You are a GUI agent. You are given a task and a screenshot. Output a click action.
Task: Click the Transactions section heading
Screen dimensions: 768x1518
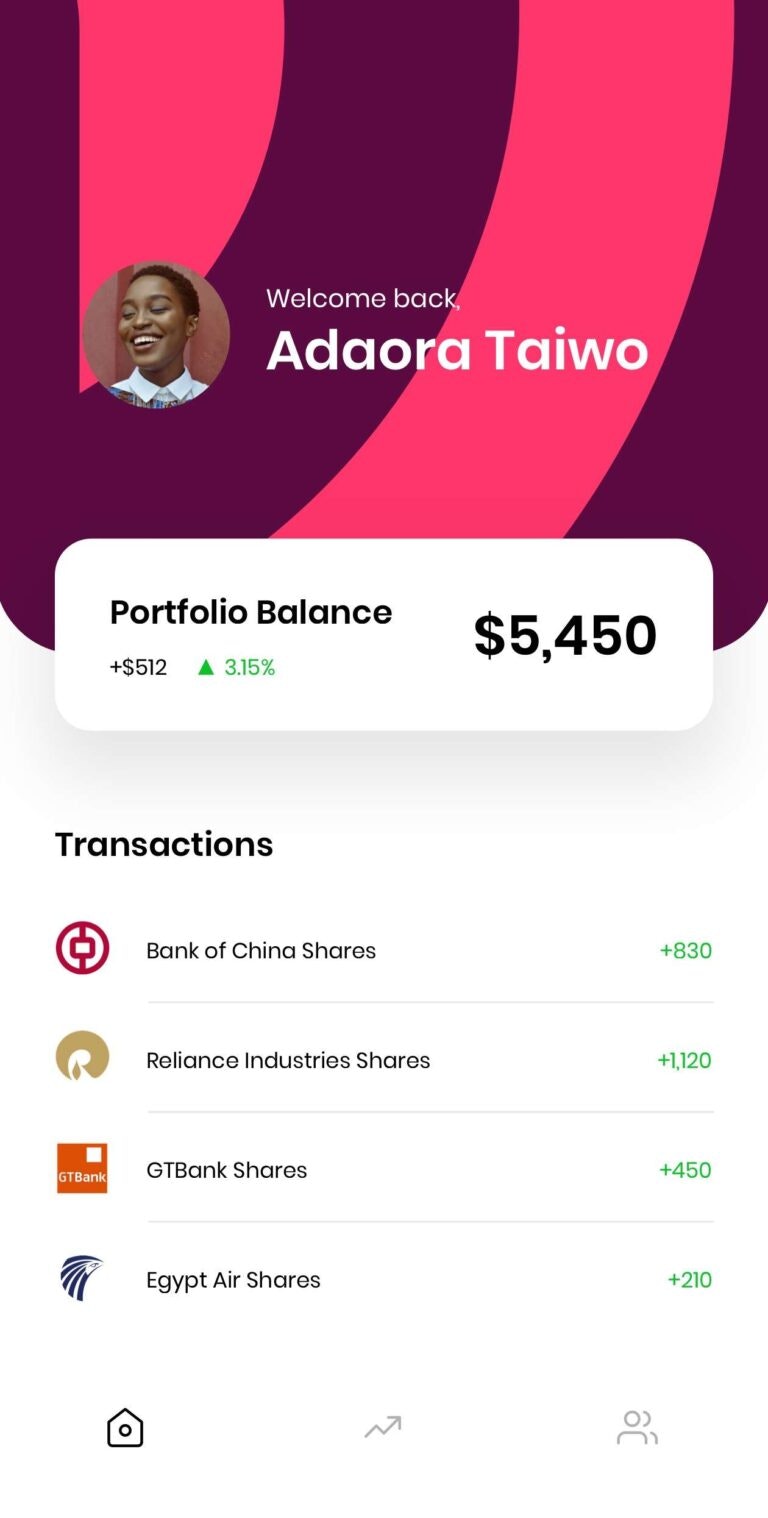(x=165, y=844)
